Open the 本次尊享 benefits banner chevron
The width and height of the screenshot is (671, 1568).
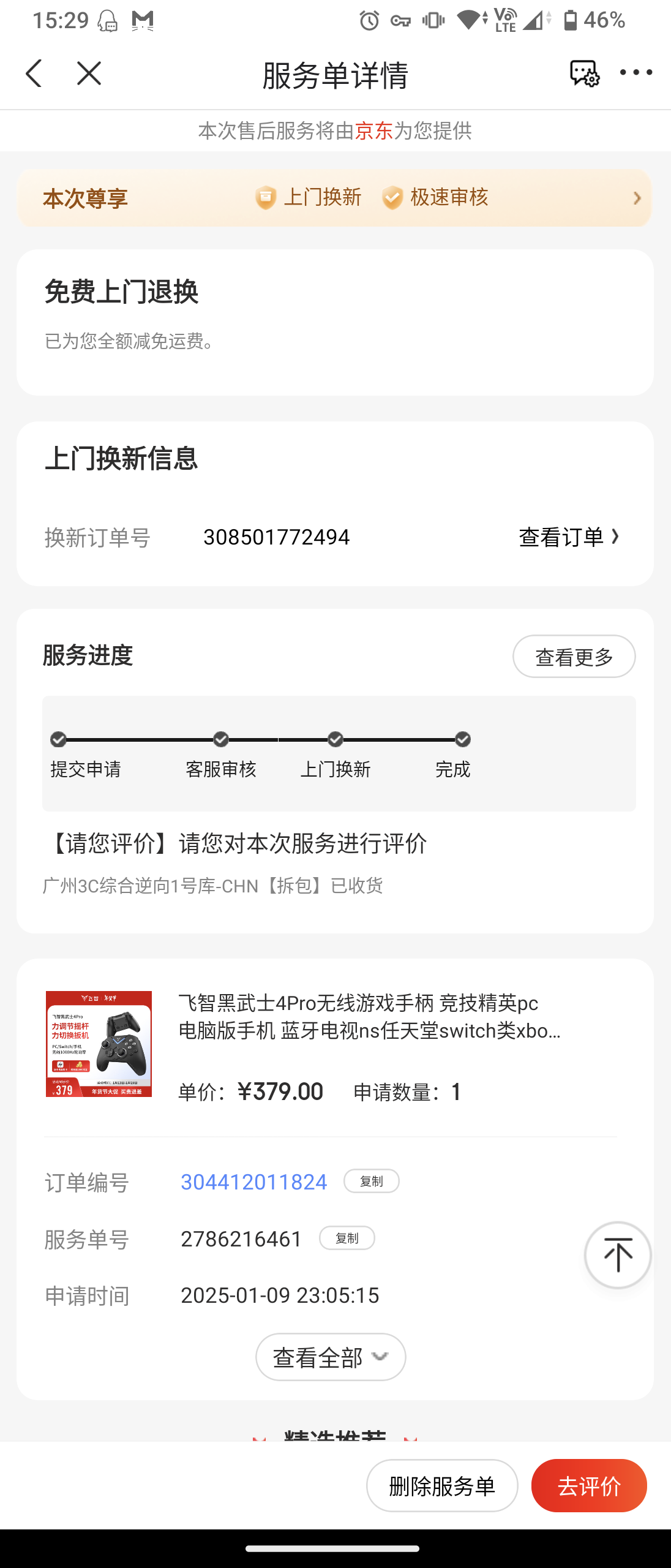tap(637, 197)
